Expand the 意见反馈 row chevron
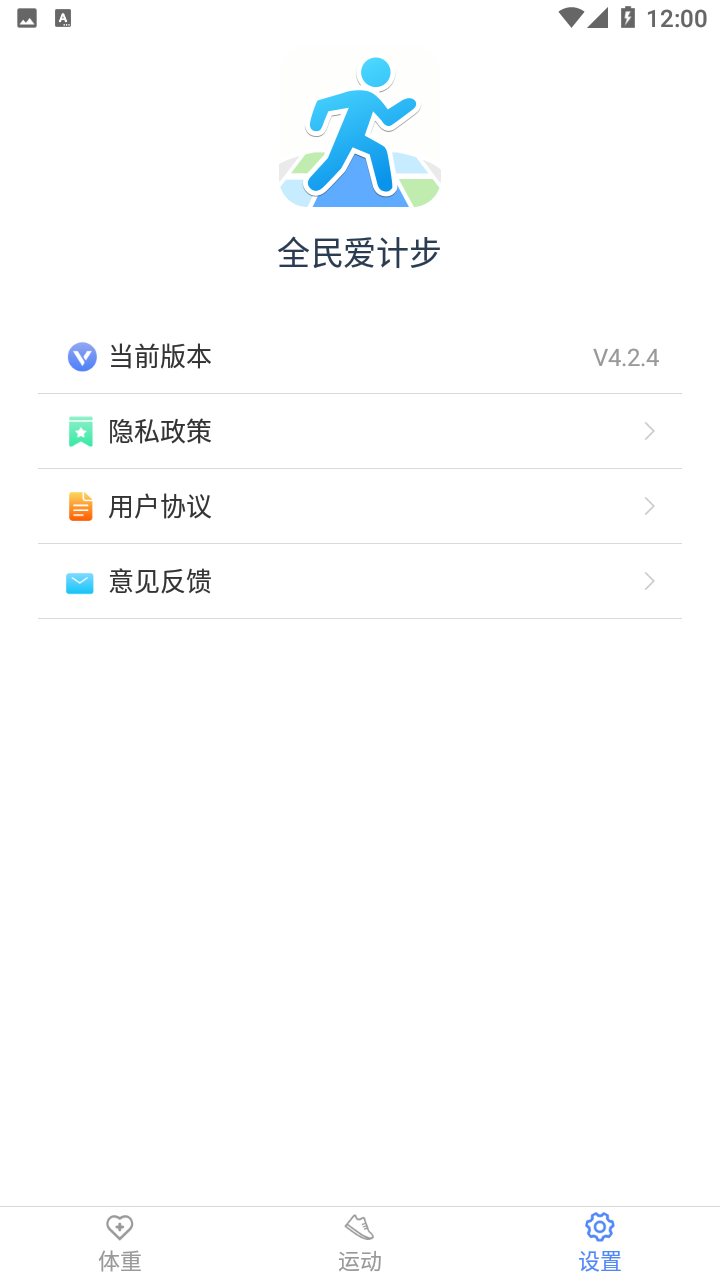This screenshot has height=1280, width=720. (x=649, y=581)
